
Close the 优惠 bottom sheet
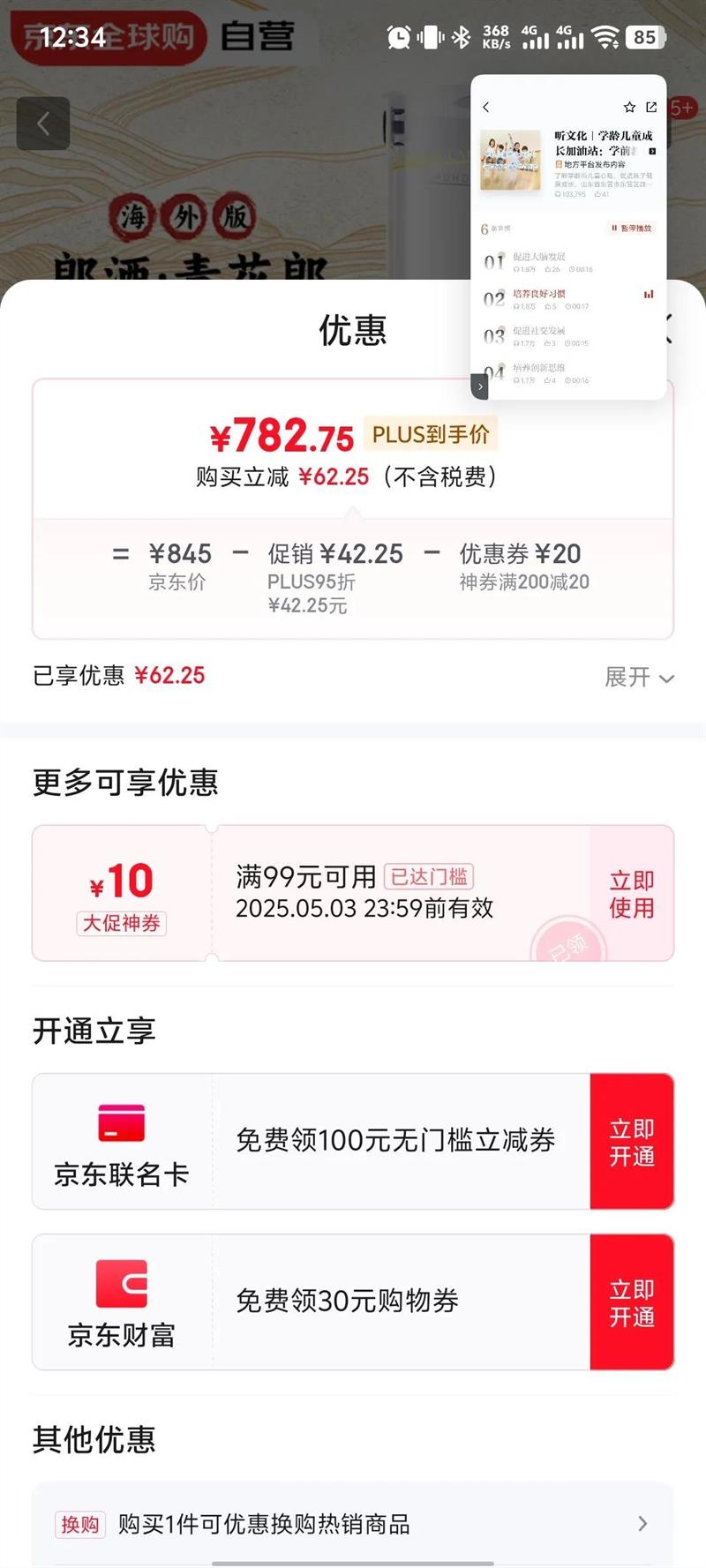[x=669, y=328]
